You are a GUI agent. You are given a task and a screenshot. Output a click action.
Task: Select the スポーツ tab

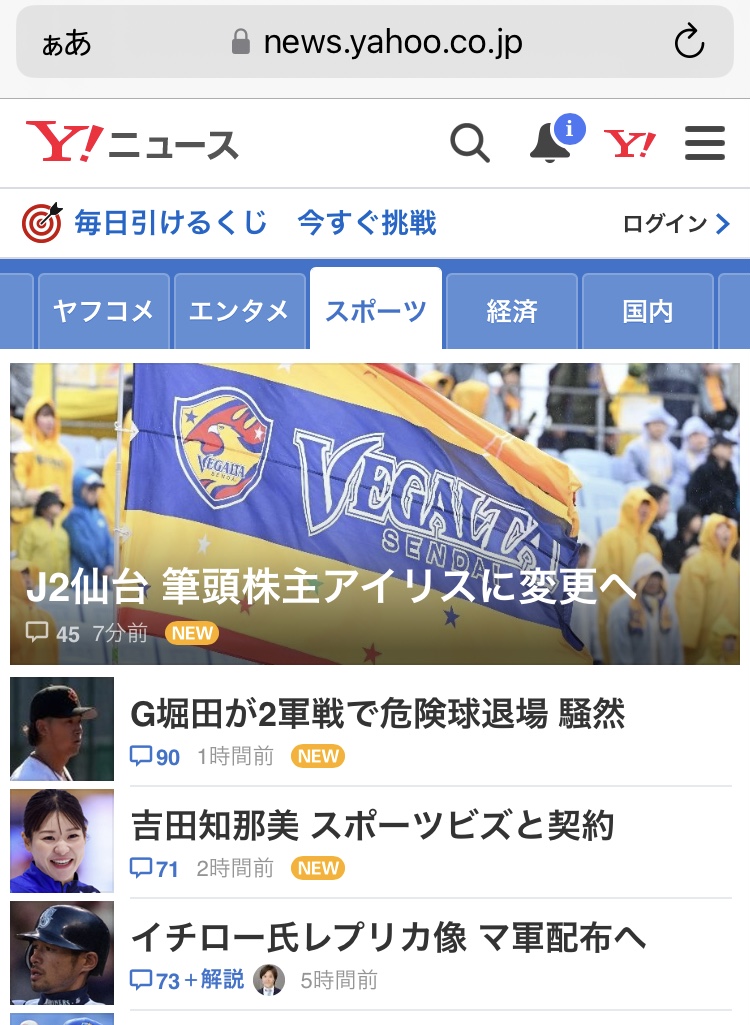tap(375, 311)
